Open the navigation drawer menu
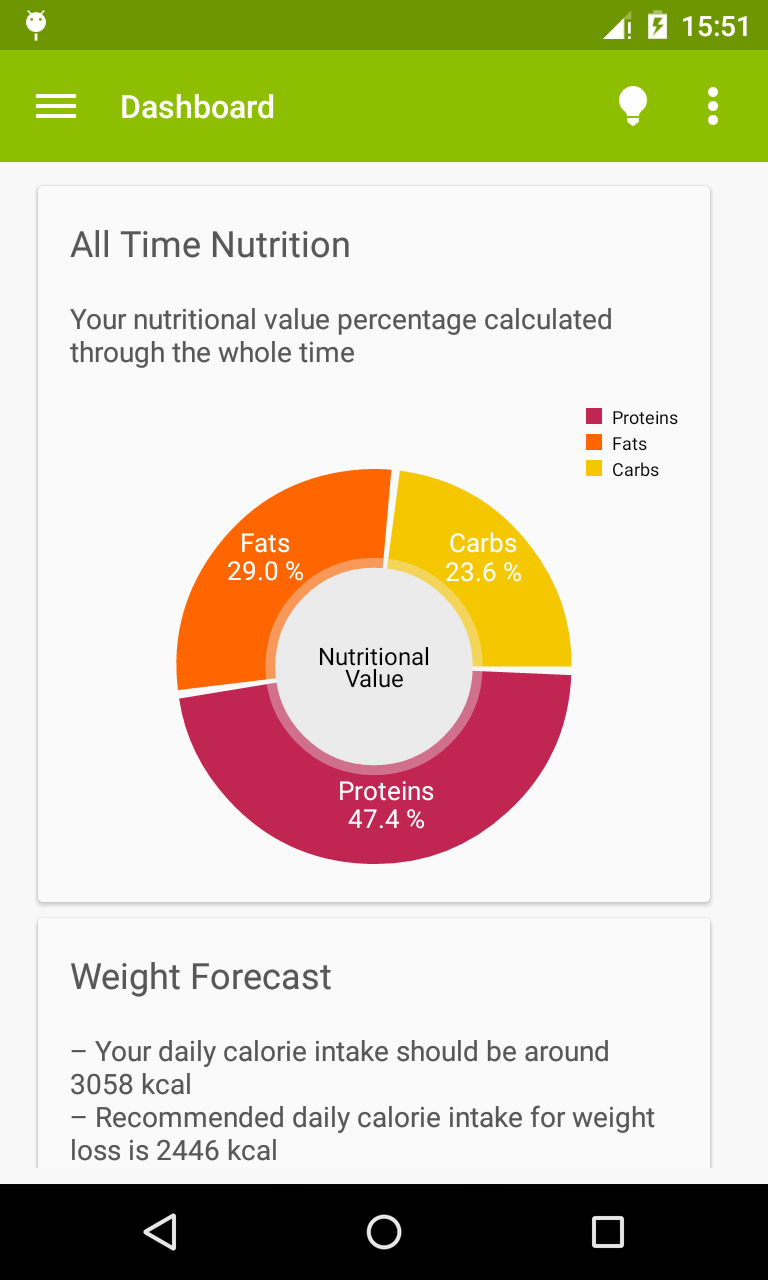The height and width of the screenshot is (1280, 768). click(x=56, y=107)
